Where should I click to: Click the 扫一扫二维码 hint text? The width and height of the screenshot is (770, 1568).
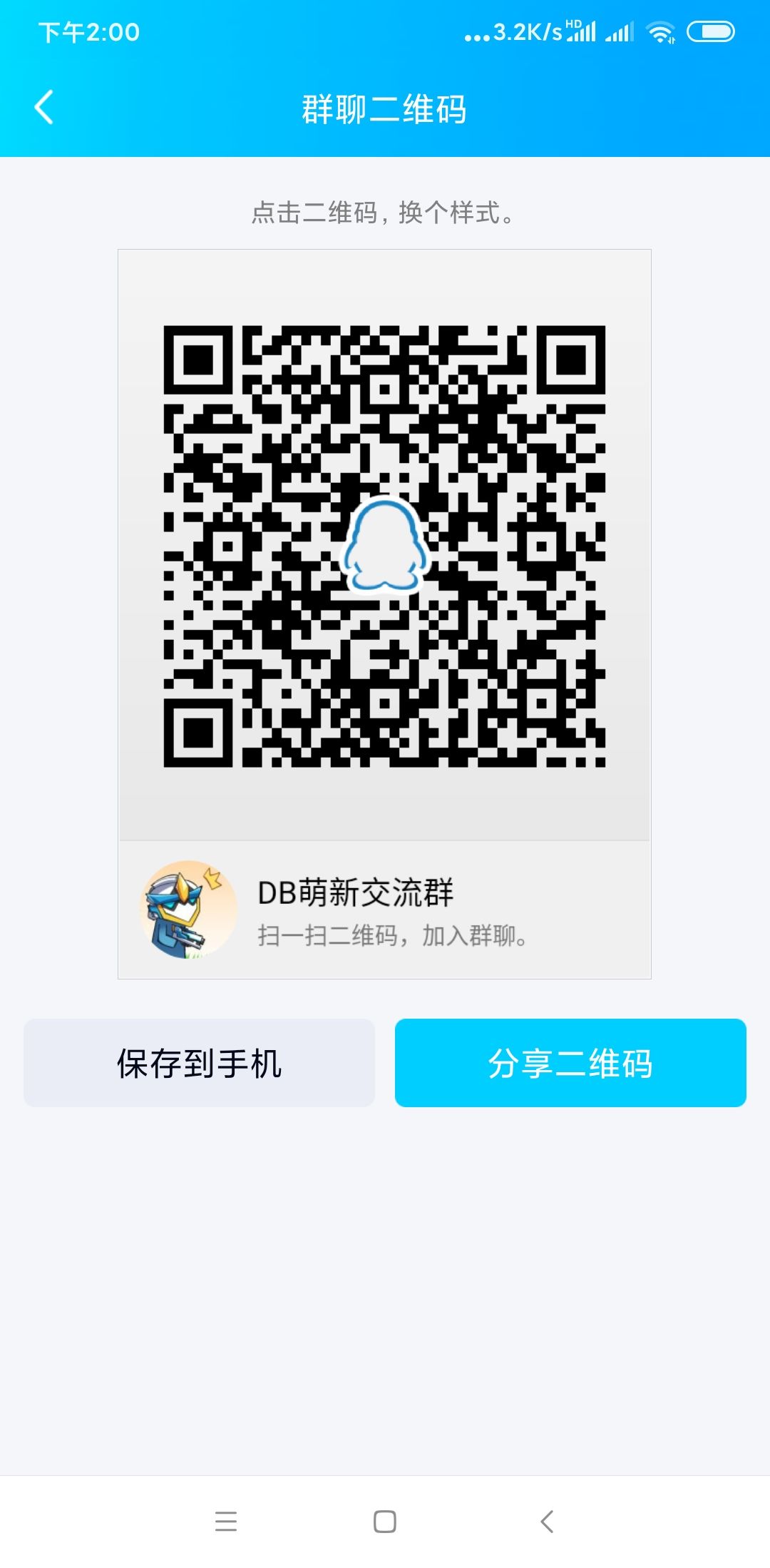coord(392,937)
